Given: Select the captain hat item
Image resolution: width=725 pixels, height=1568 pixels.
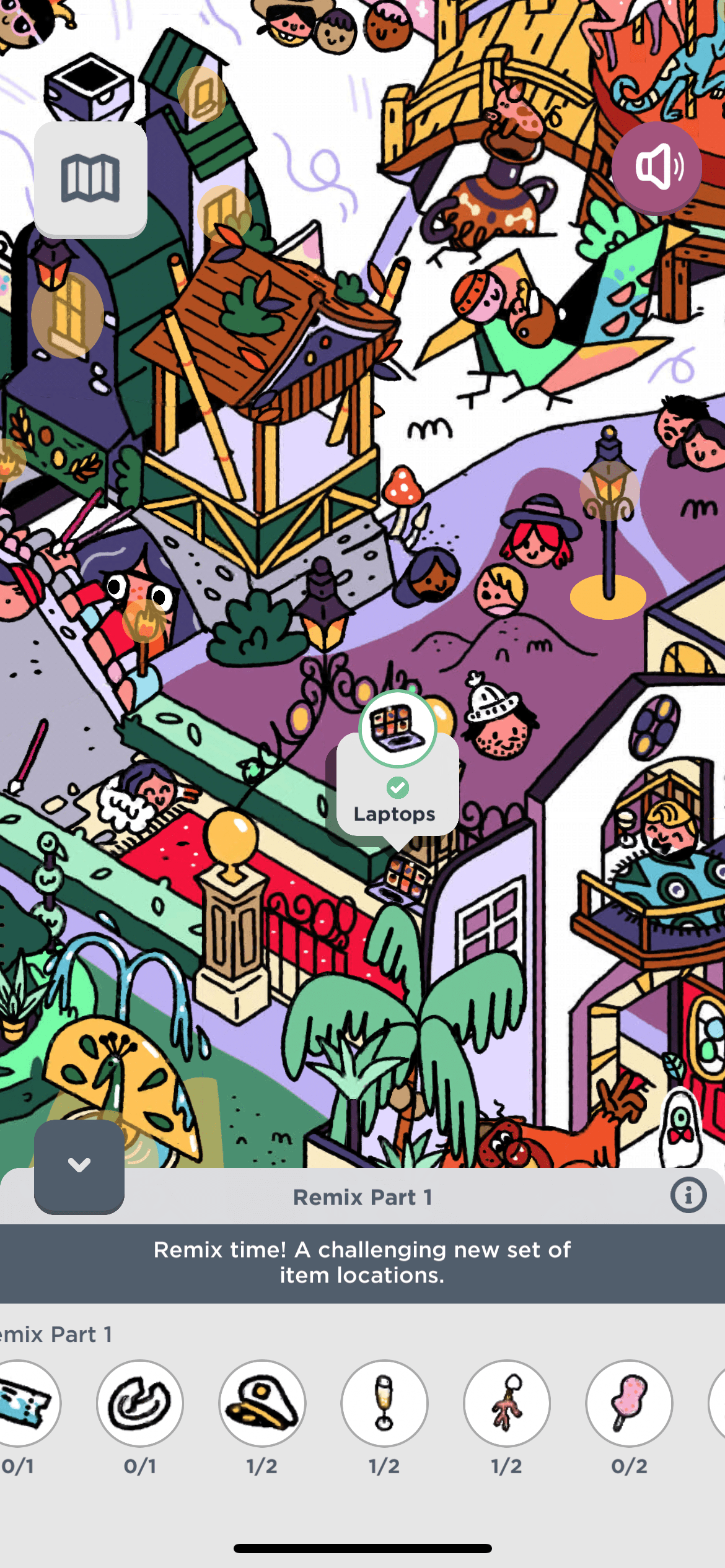Looking at the screenshot, I should point(262,1403).
